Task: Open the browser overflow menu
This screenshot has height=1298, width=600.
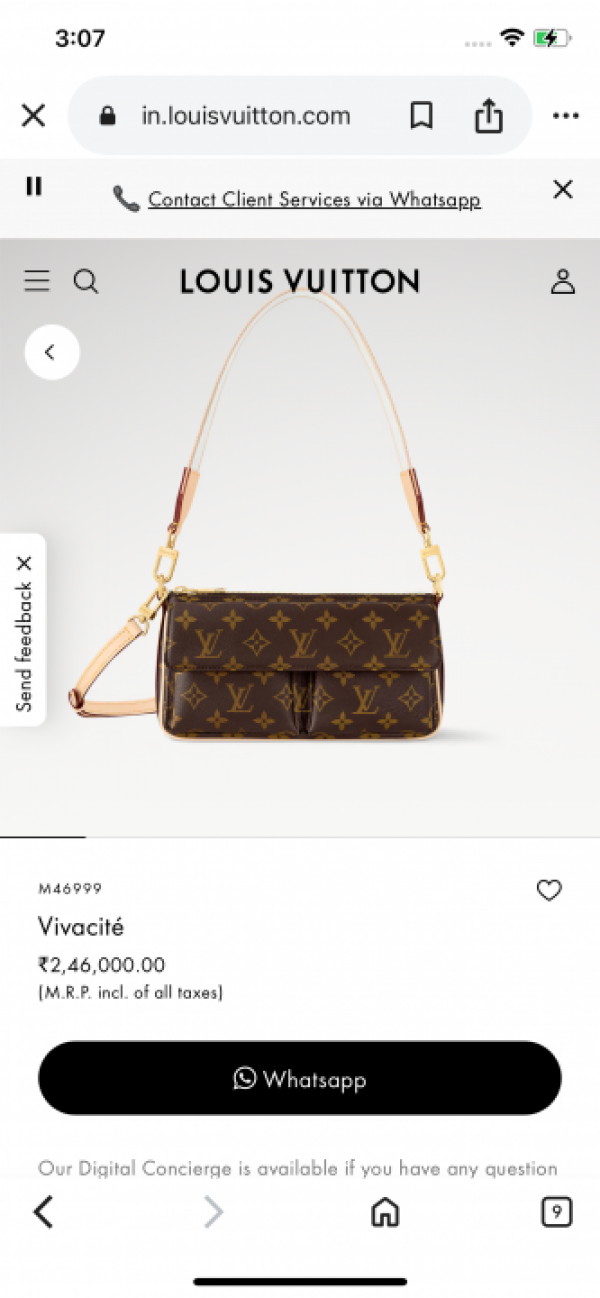Action: (x=565, y=116)
